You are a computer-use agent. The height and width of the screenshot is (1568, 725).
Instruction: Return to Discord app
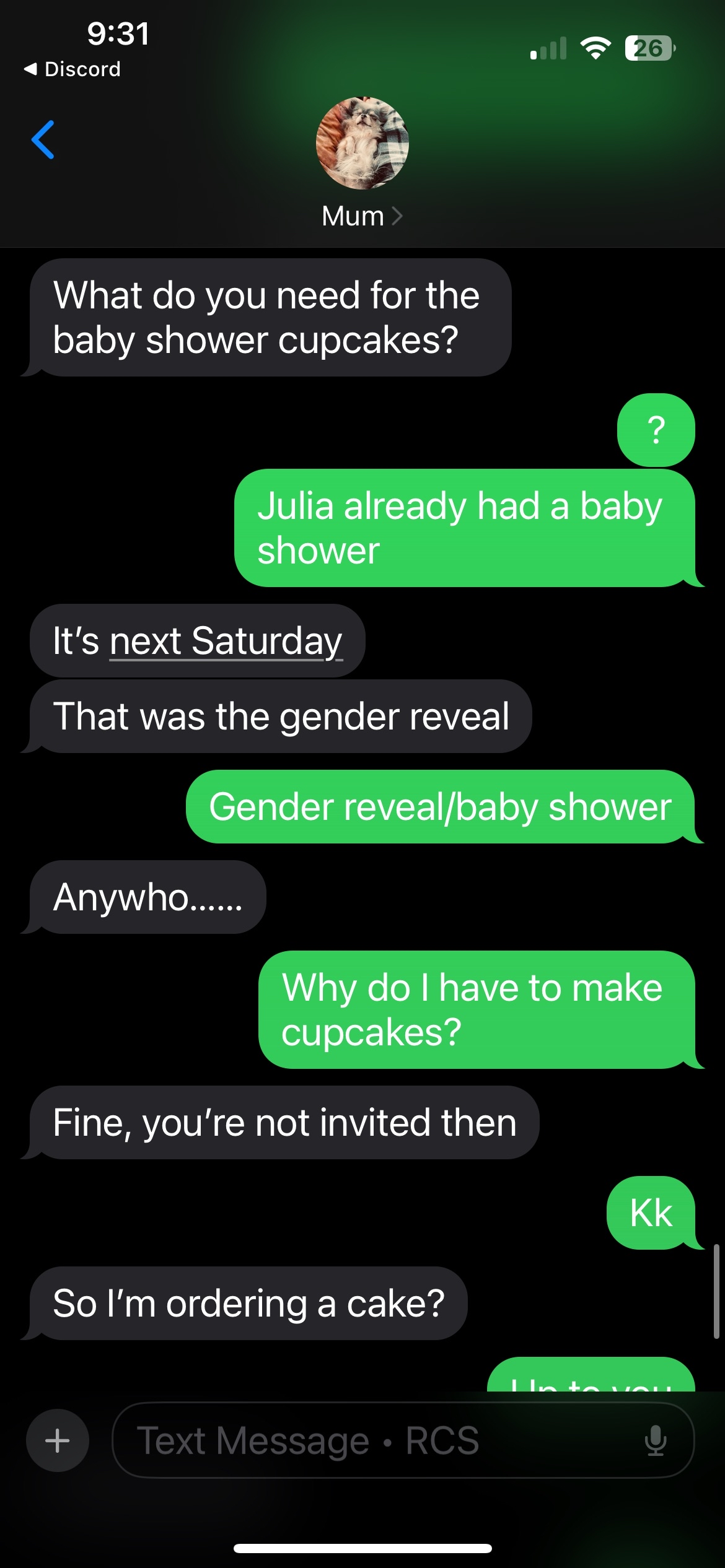pyautogui.click(x=72, y=69)
